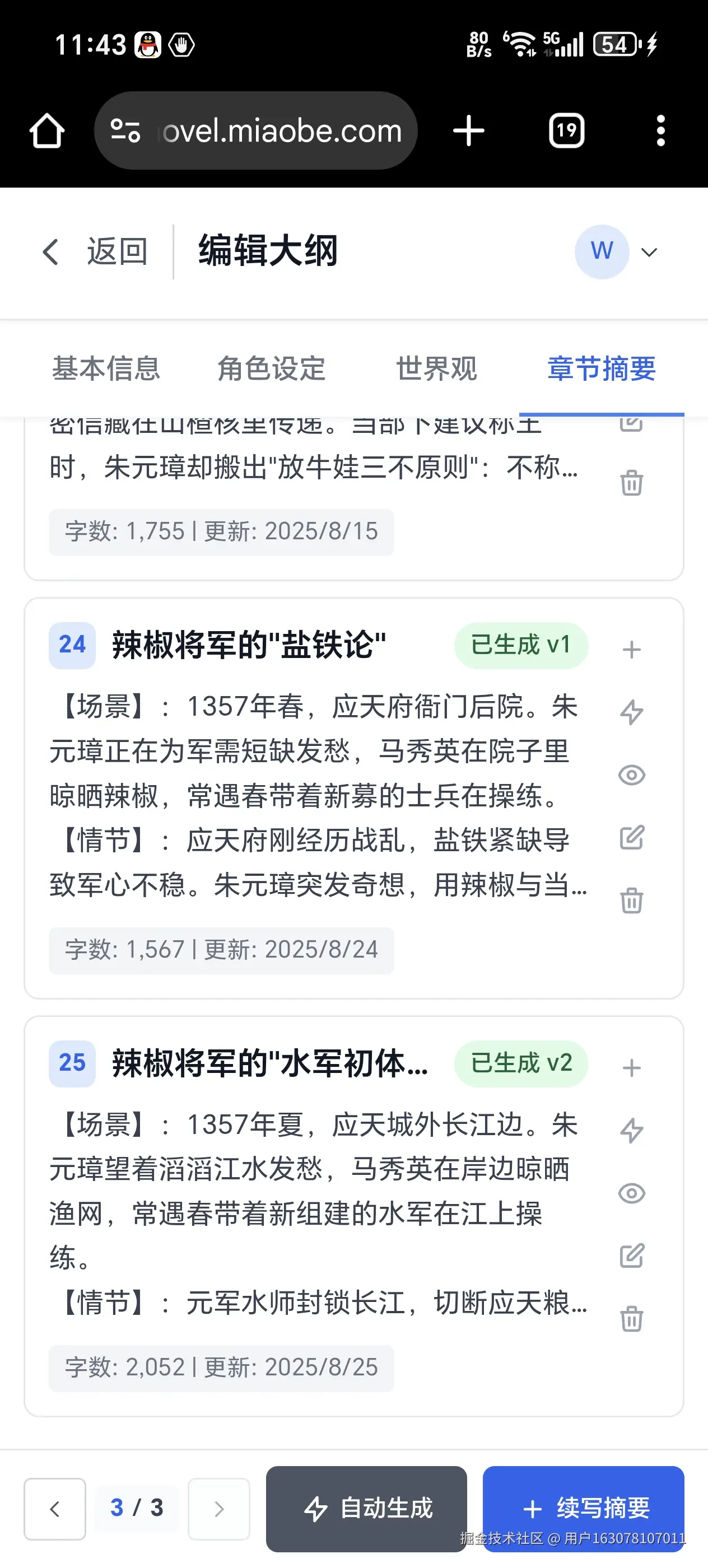Select the 角色设定 tab
This screenshot has width=708, height=1568.
(x=272, y=369)
